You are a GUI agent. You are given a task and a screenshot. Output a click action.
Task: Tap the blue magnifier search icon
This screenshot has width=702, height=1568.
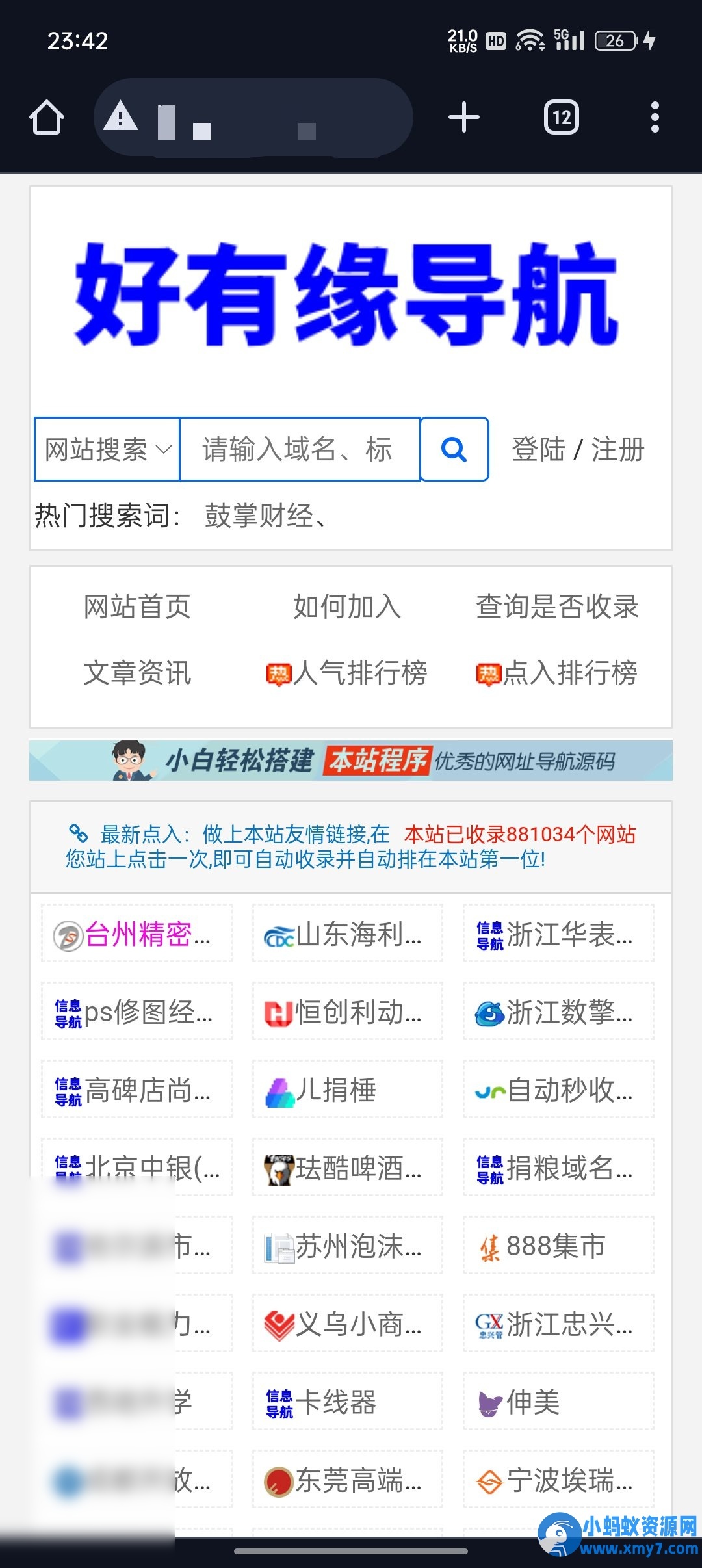[453, 449]
